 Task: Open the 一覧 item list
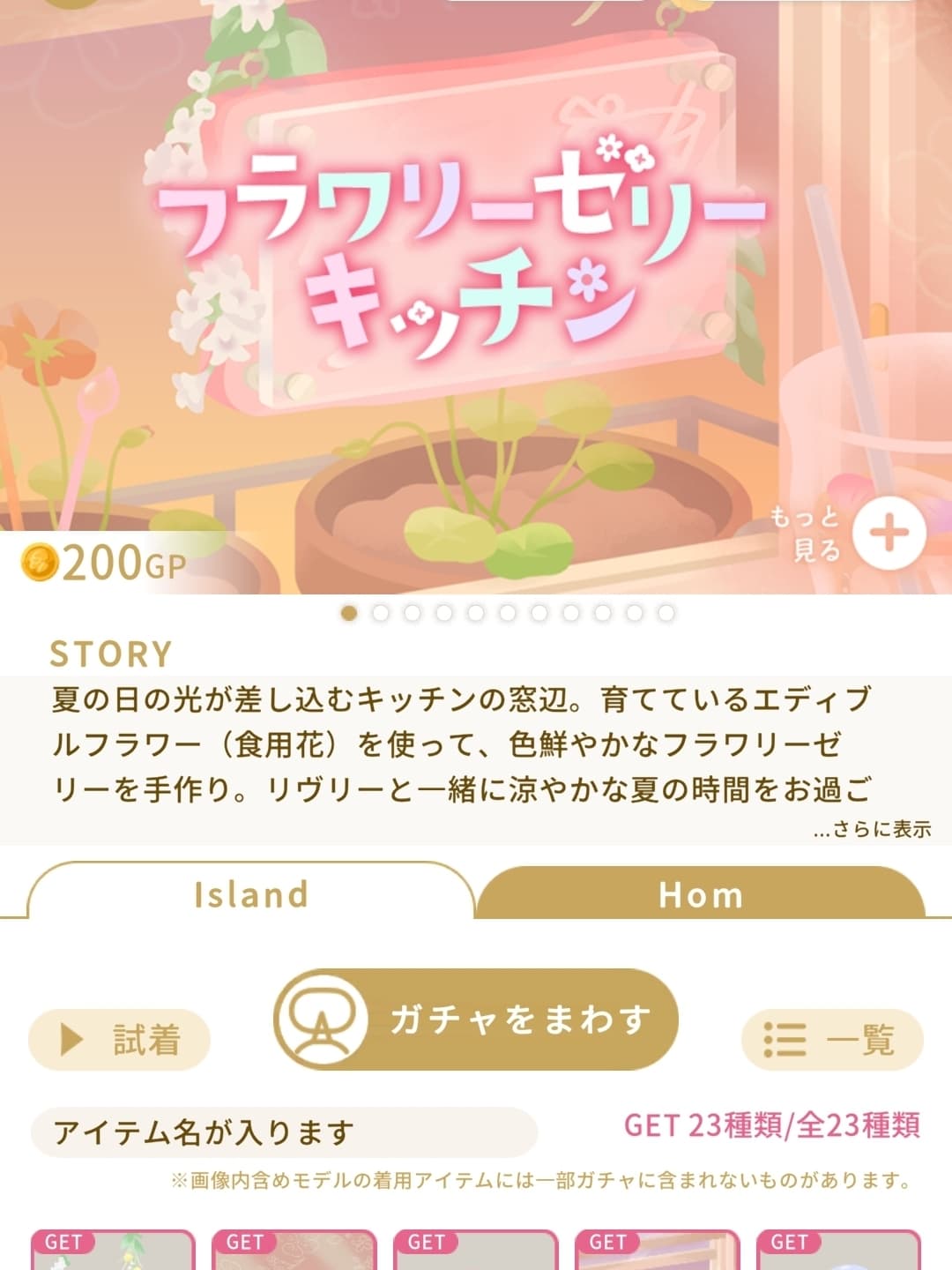pyautogui.click(x=832, y=1040)
